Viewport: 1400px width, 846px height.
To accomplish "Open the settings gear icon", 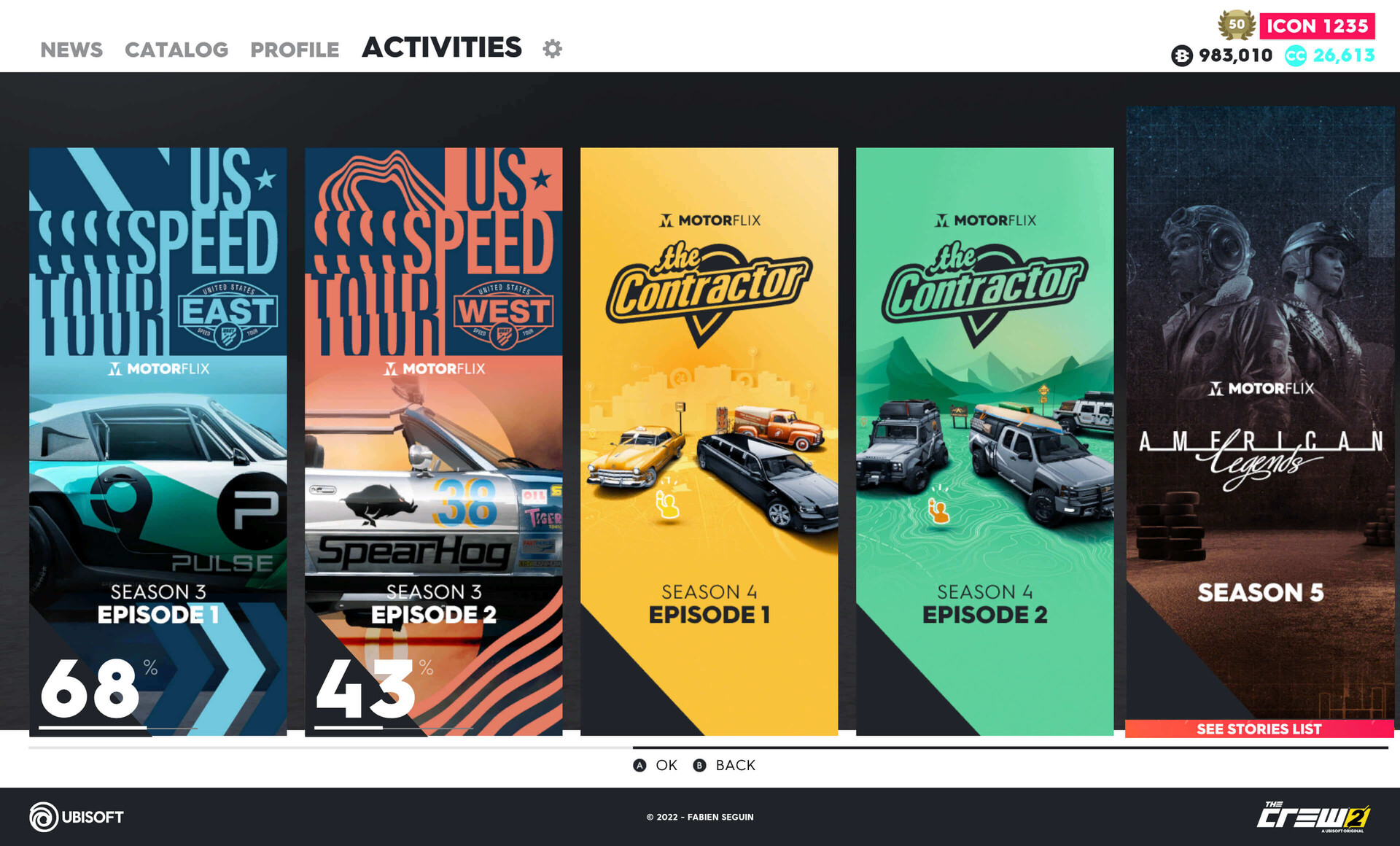I will [x=553, y=49].
